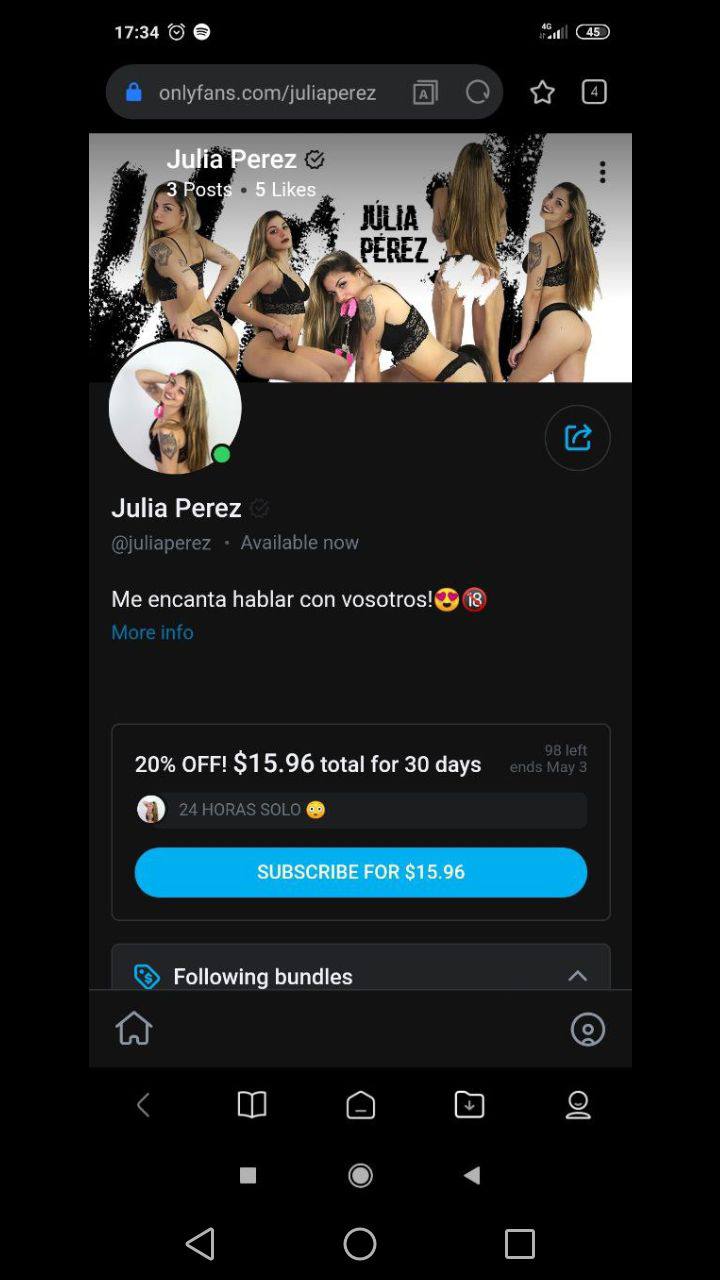Open the More info link

pyautogui.click(x=152, y=632)
